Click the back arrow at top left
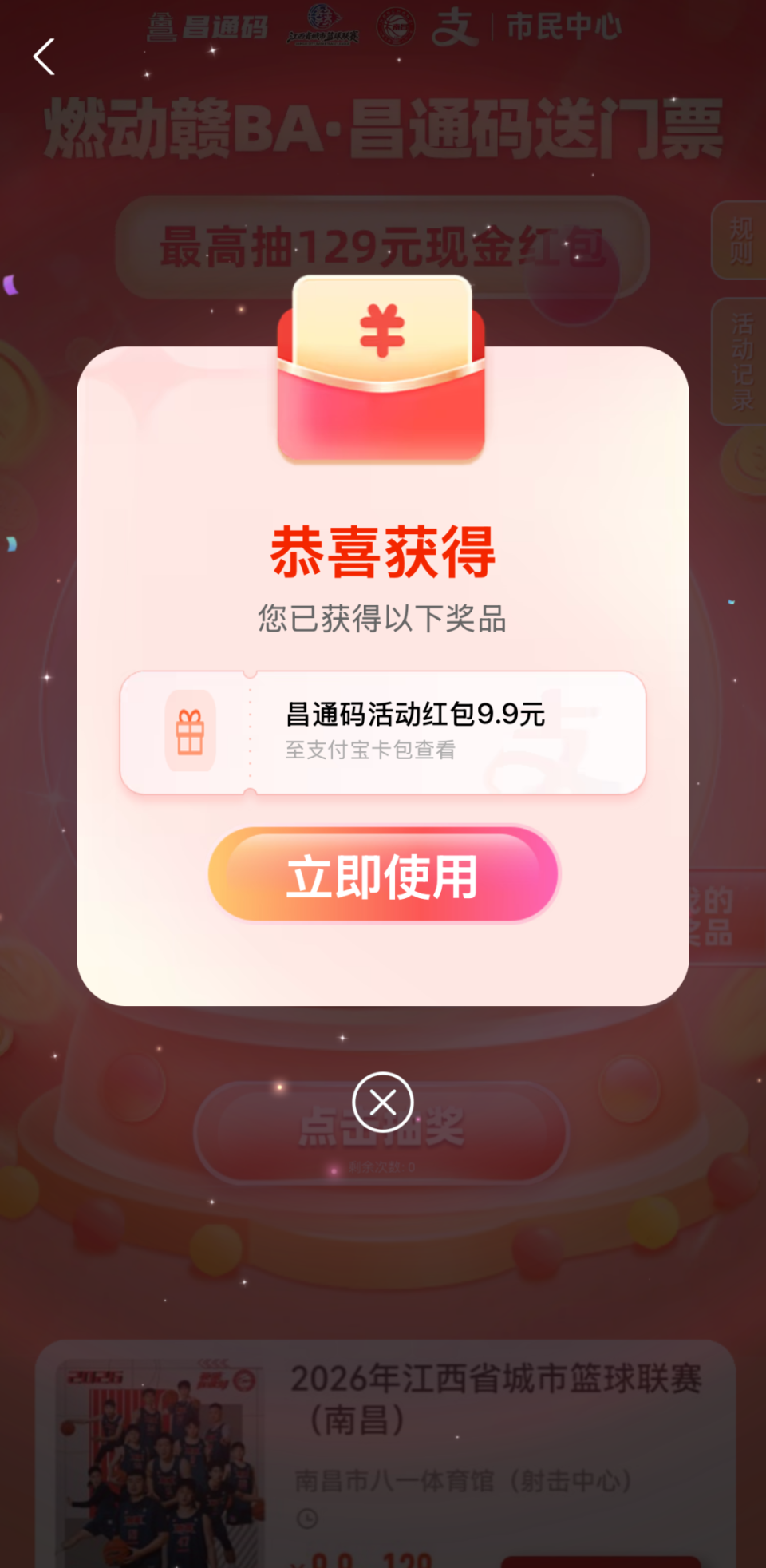 click(44, 57)
